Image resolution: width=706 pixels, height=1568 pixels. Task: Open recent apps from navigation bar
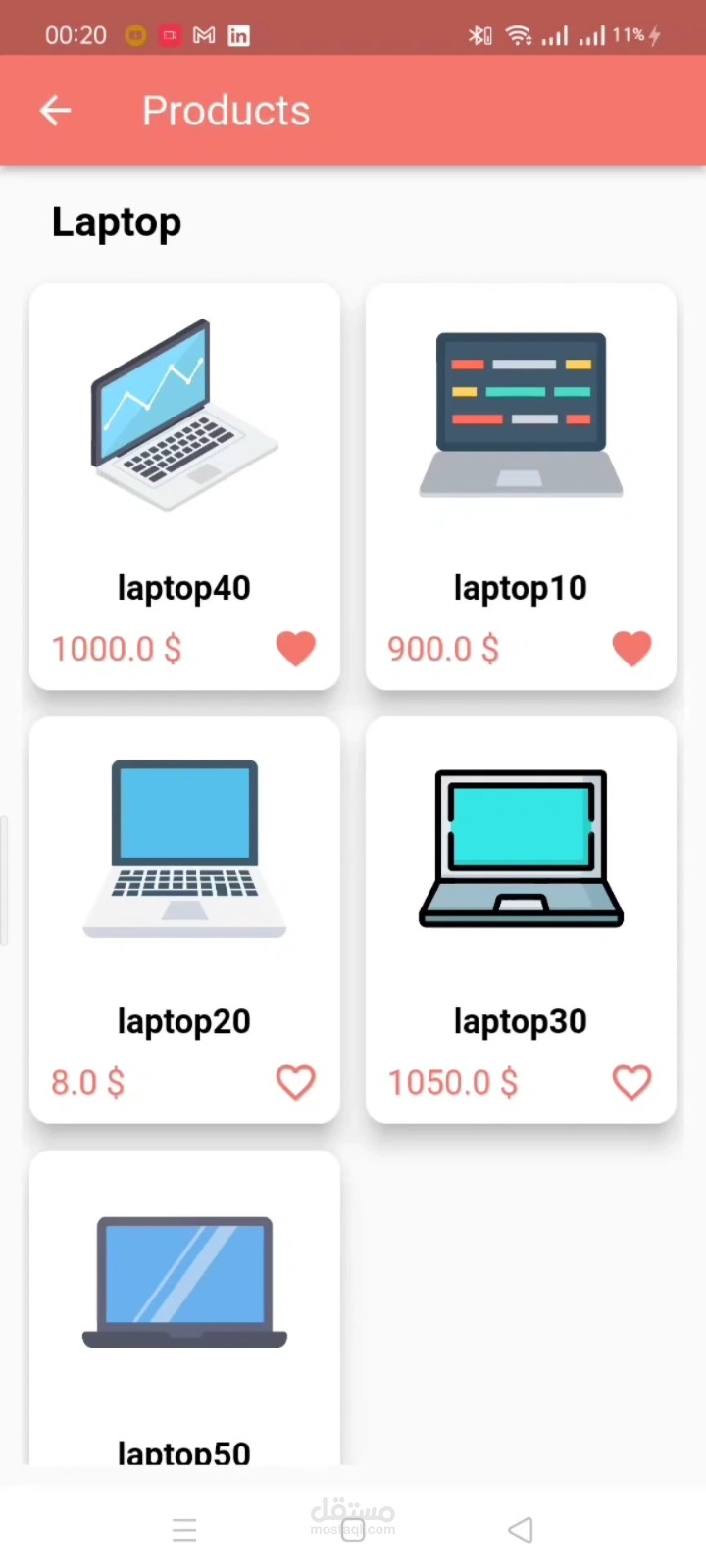tap(184, 1530)
